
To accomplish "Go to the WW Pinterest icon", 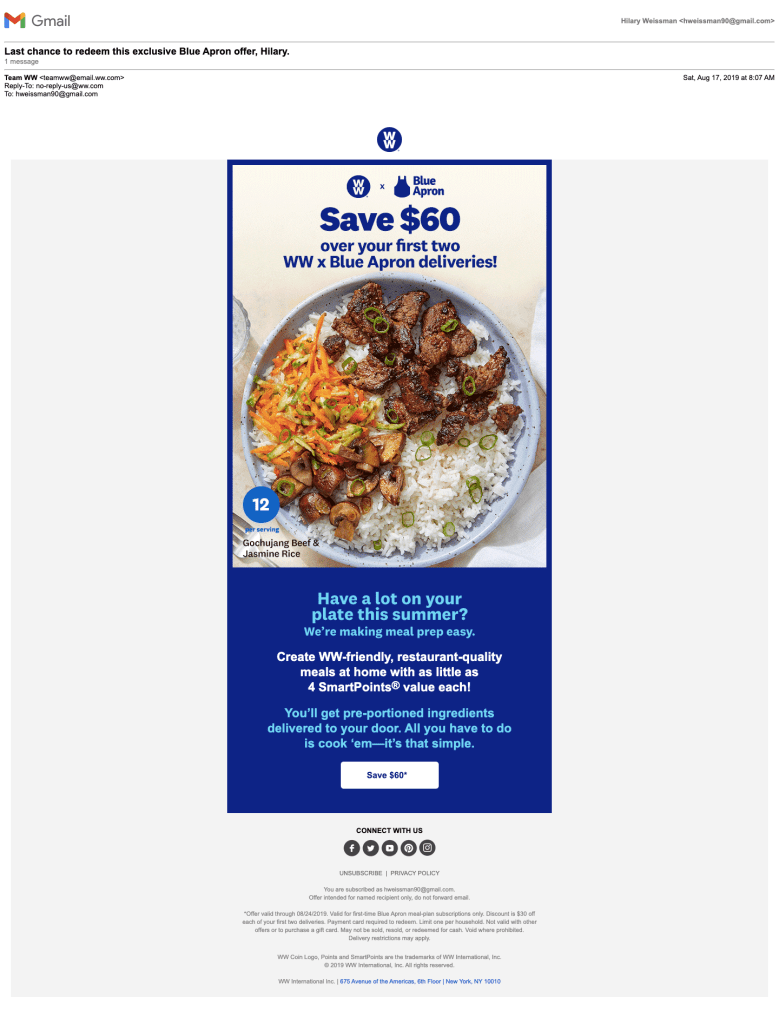I will (x=409, y=848).
